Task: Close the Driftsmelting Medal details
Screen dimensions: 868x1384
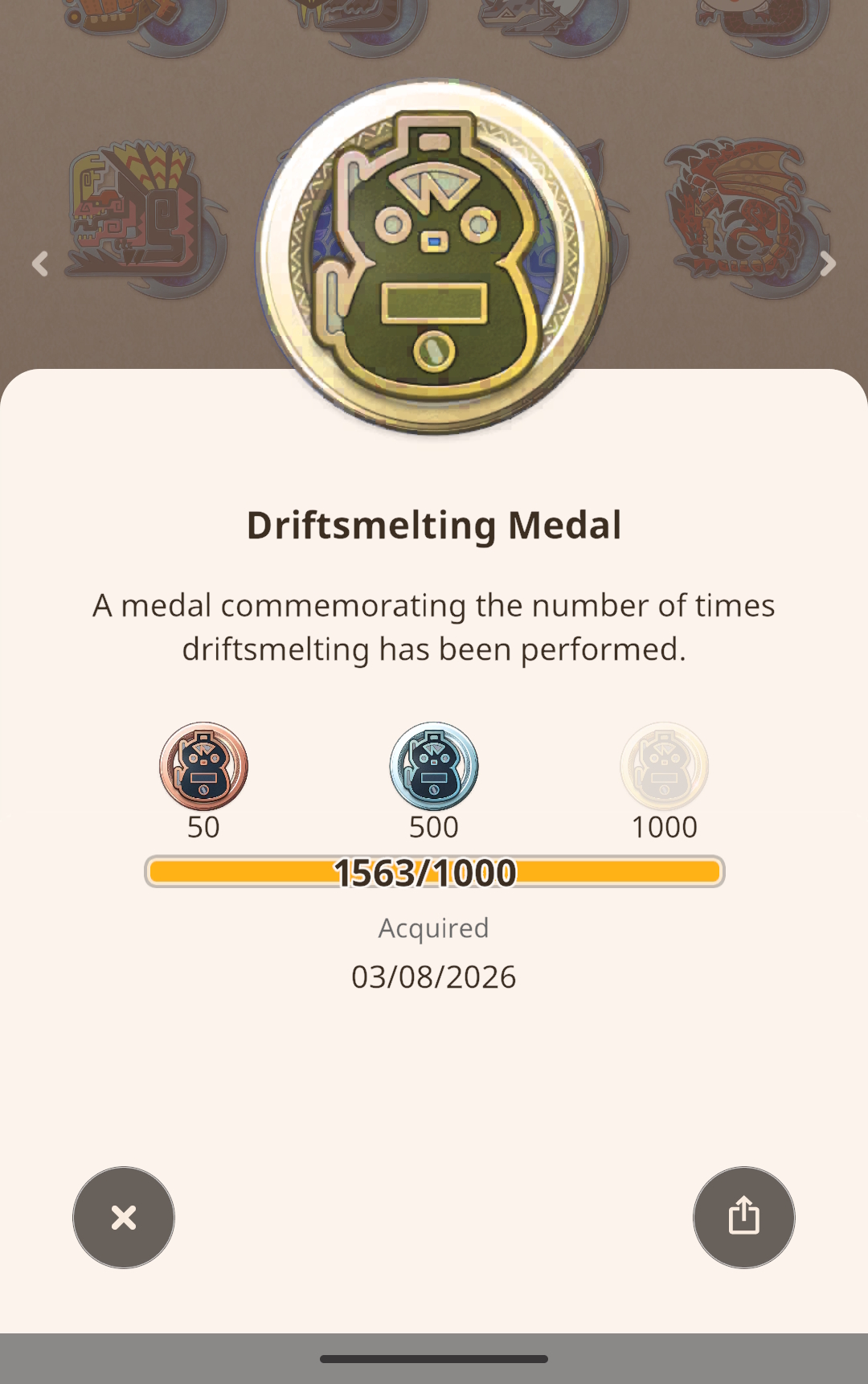Action: pos(124,1217)
